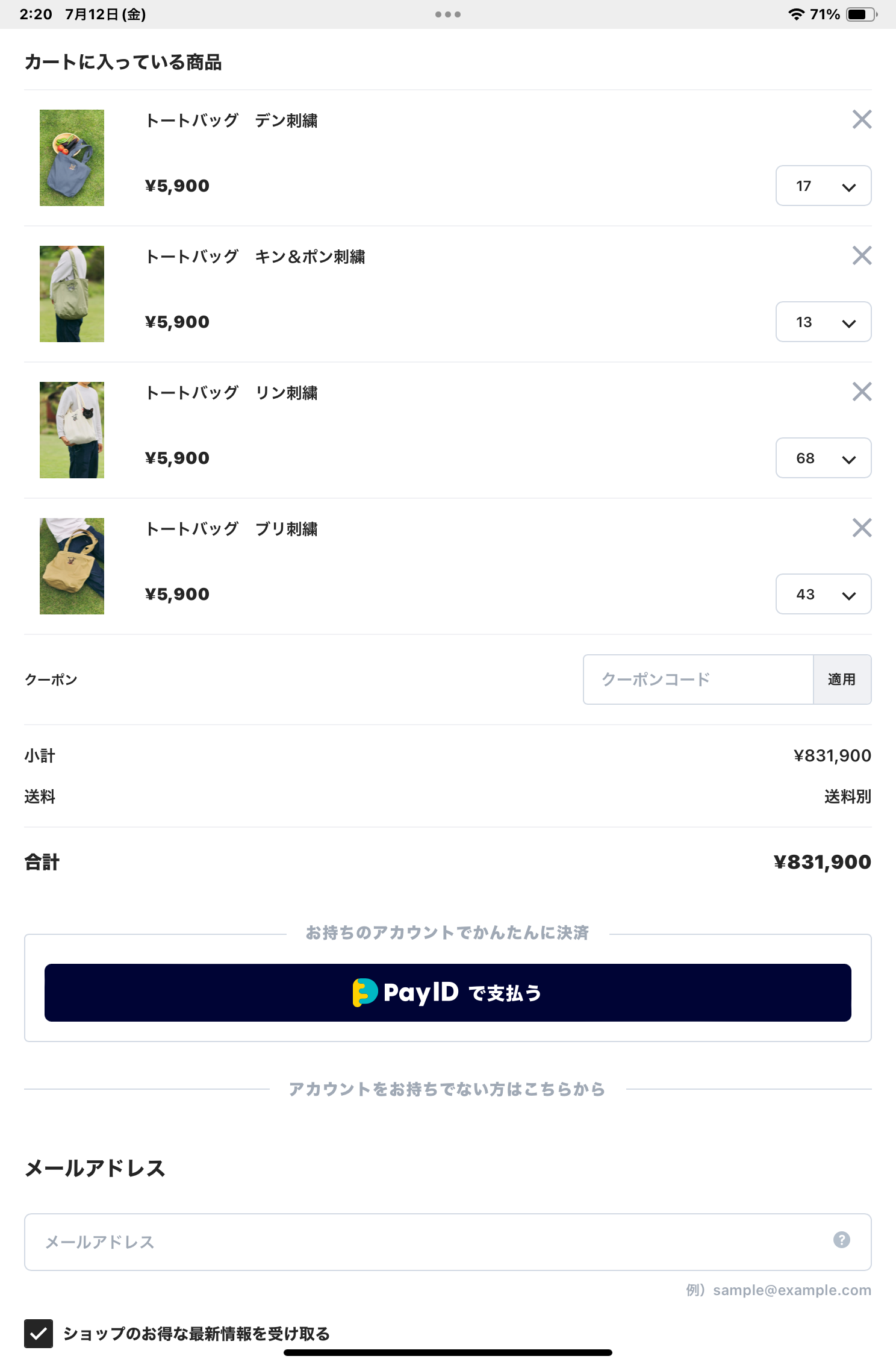Open quantity dropdown showing 68
Viewport: 896px width, 1365px height.
(823, 458)
